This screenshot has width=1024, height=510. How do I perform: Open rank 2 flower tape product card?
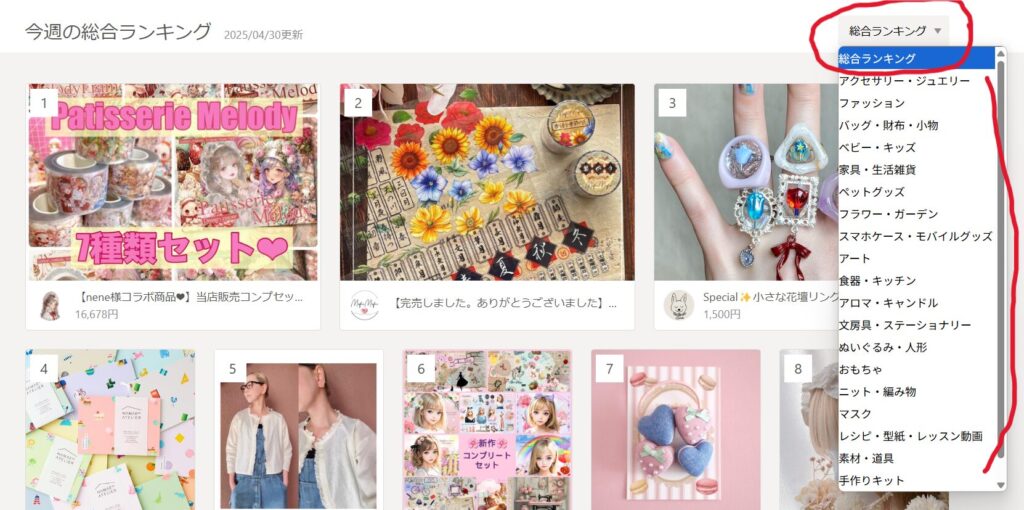(487, 205)
